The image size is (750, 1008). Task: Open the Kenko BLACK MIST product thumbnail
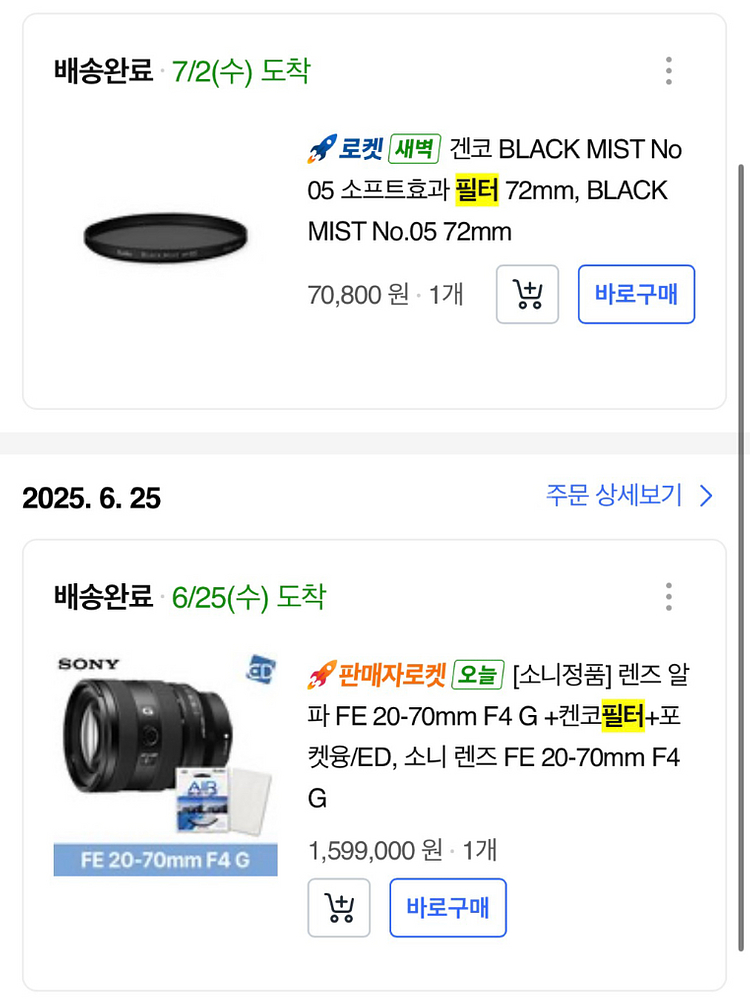click(x=165, y=236)
